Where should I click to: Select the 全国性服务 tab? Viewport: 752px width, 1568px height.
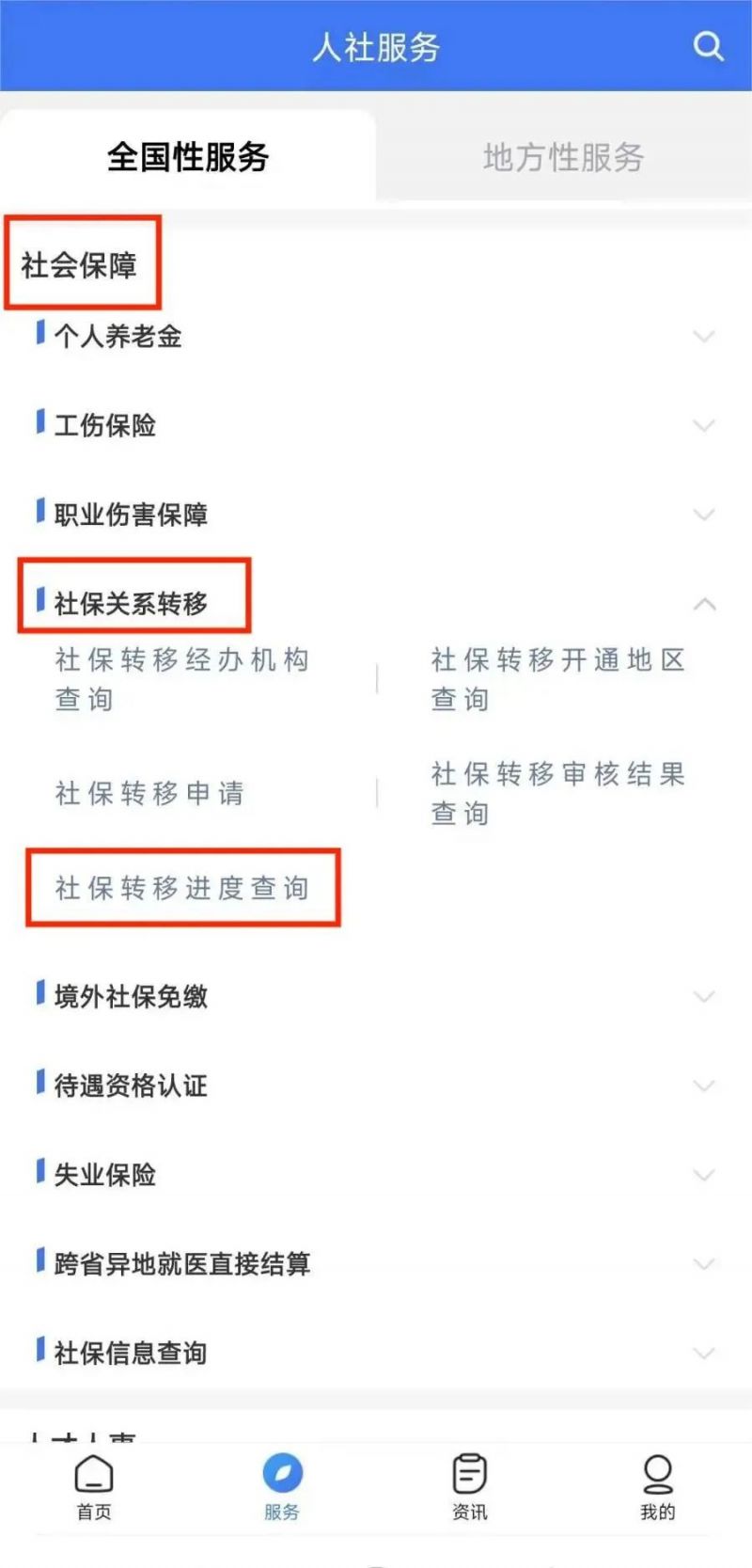(x=188, y=157)
